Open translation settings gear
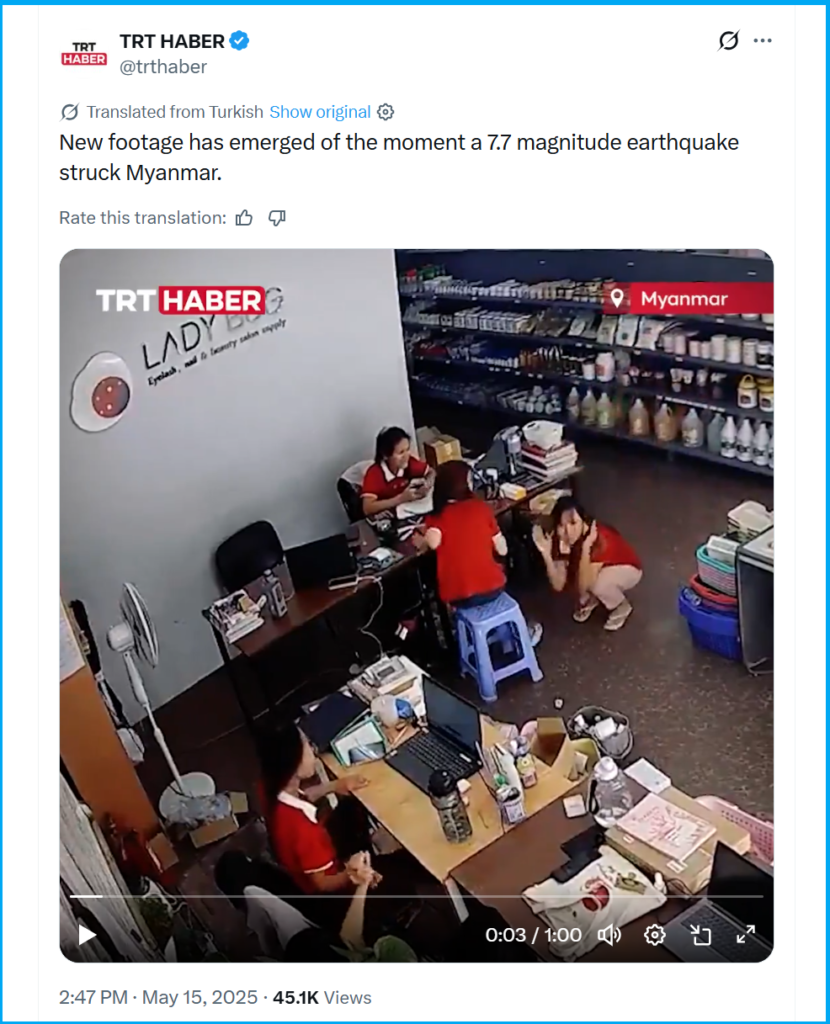 386,112
